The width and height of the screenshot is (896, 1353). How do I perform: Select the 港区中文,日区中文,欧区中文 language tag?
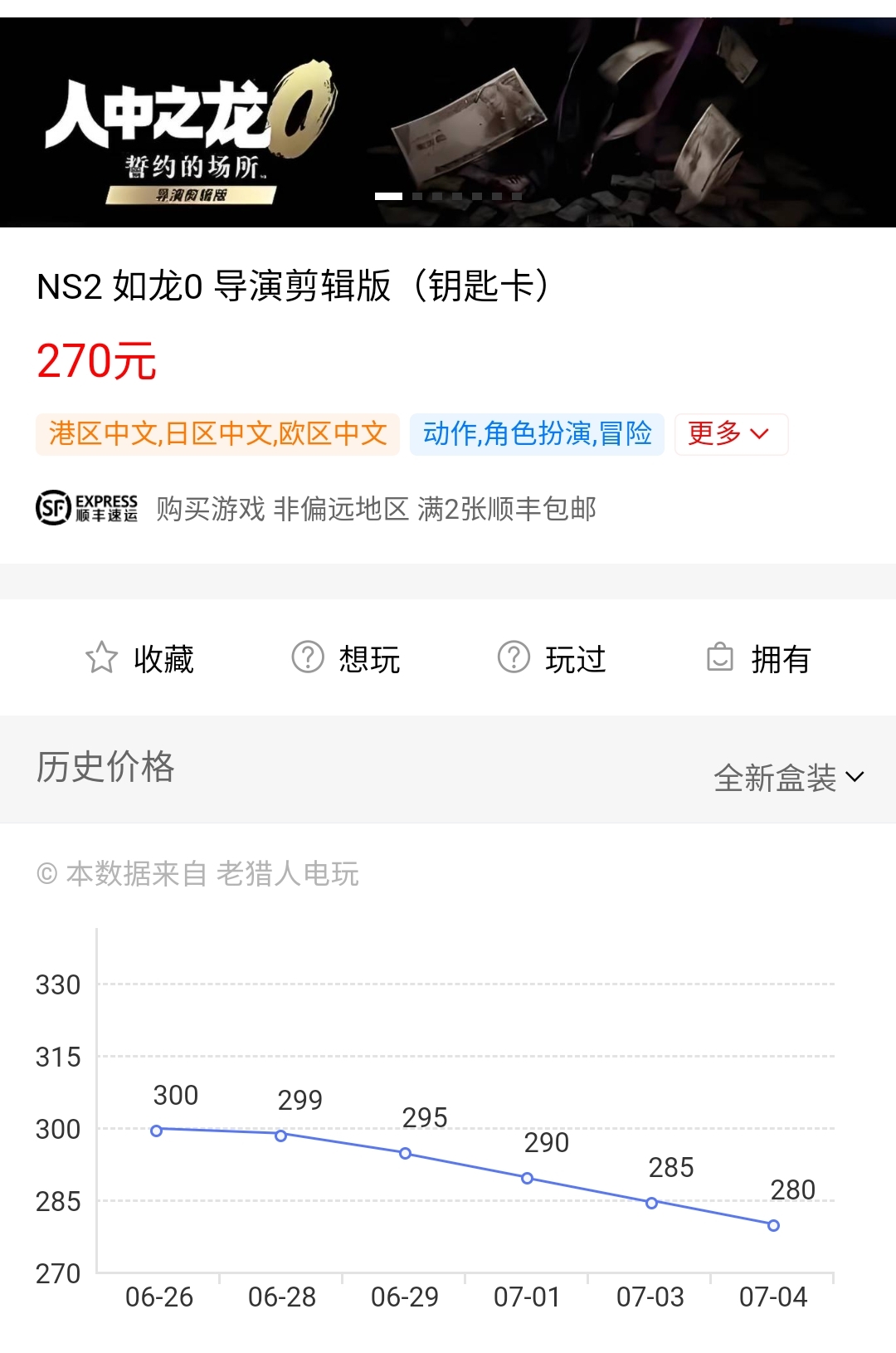click(x=217, y=433)
